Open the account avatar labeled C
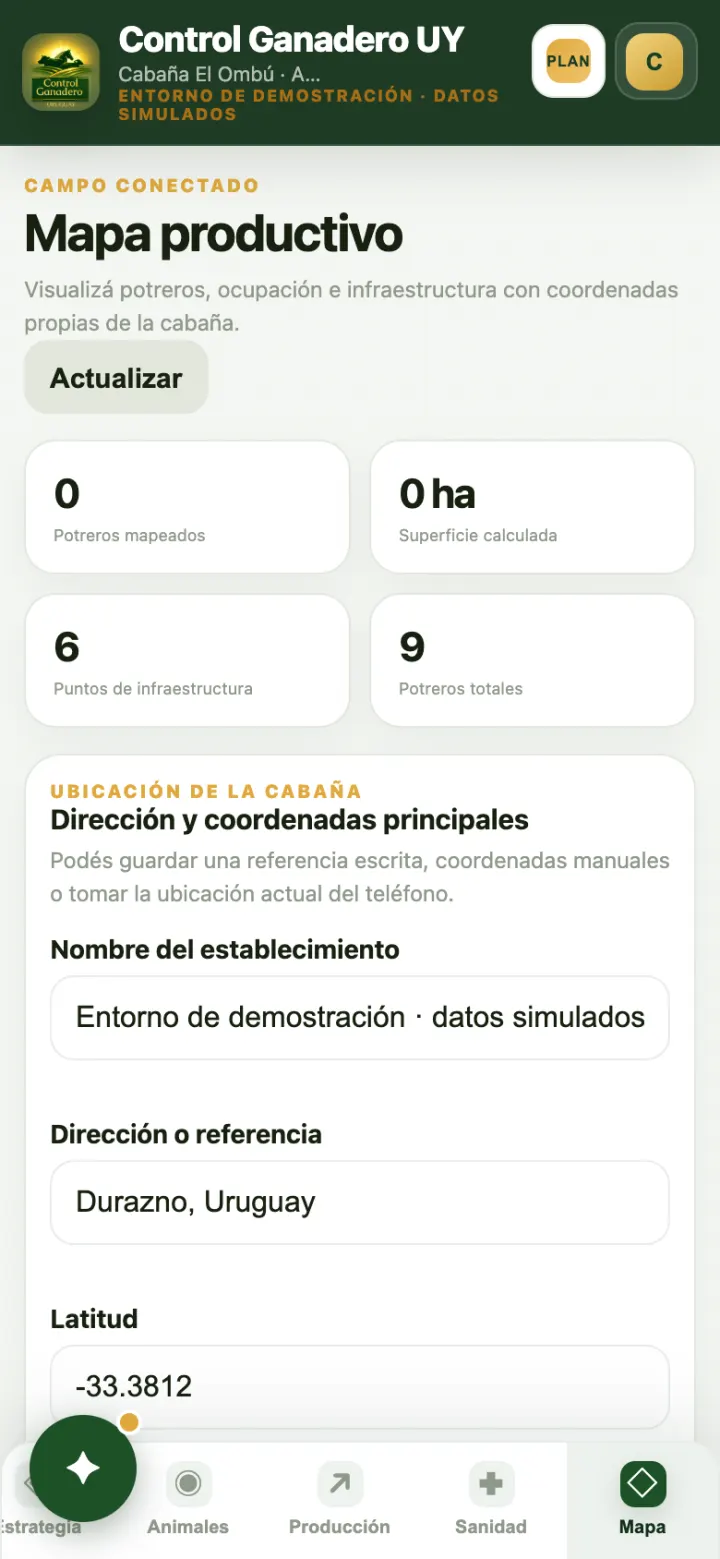The height and width of the screenshot is (1559, 720). 655,61
